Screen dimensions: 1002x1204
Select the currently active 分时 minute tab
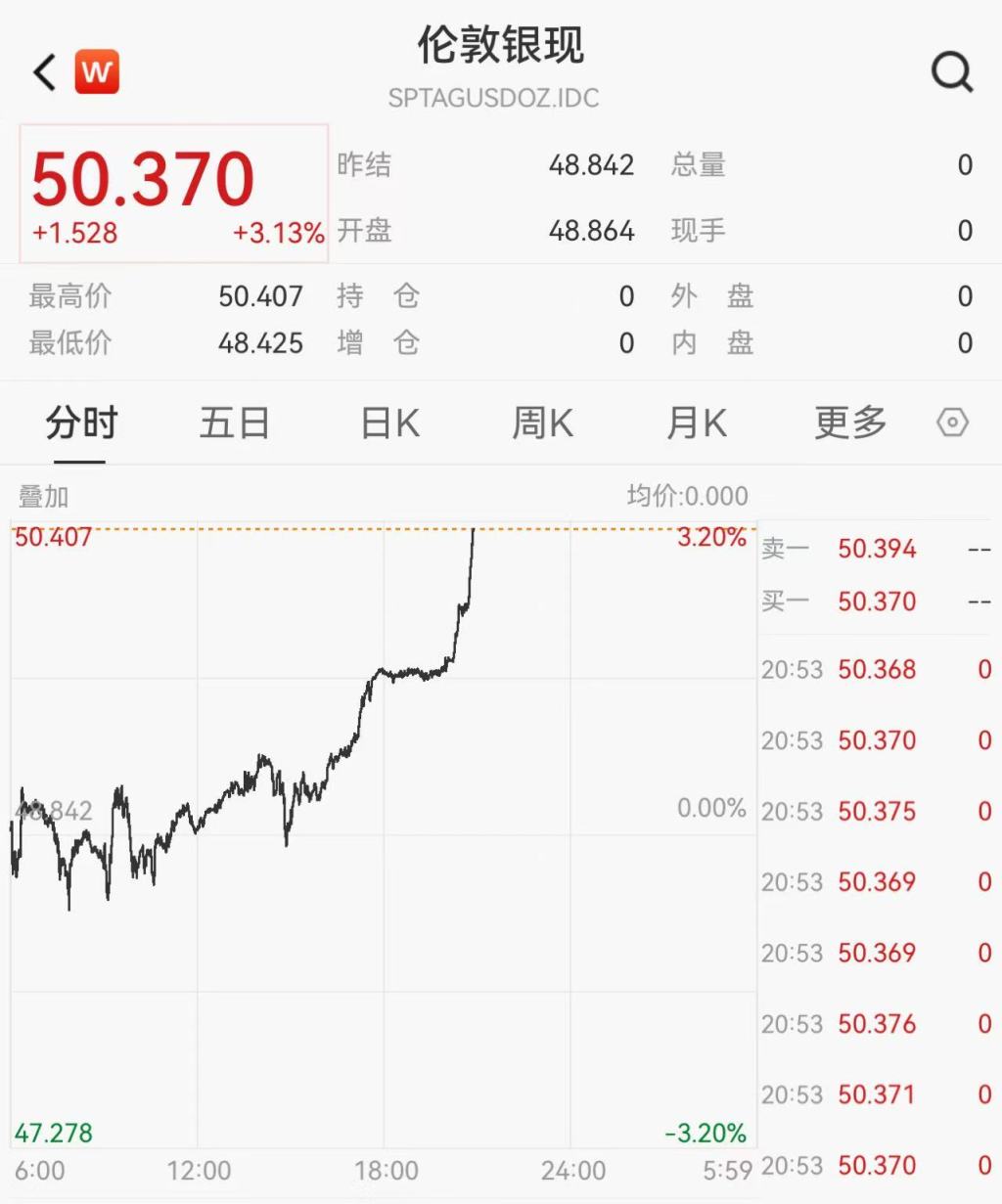pyautogui.click(x=79, y=424)
